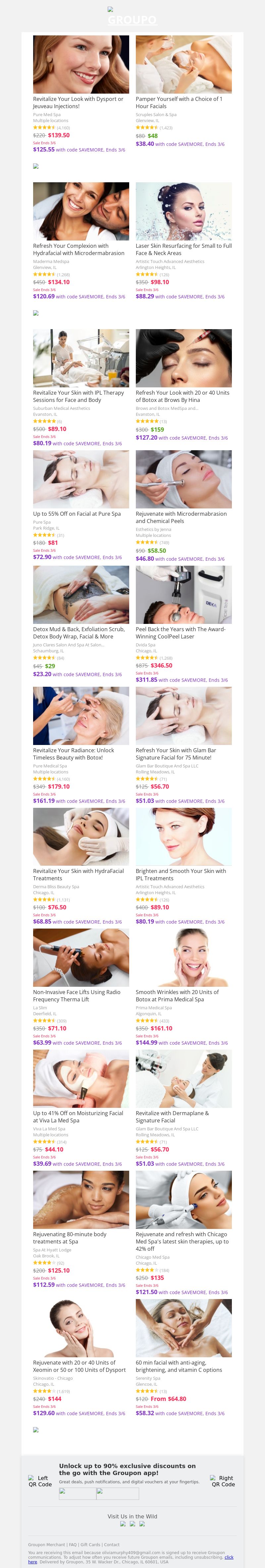Image resolution: width=265 pixels, height=1568 pixels.
Task: View the Microdermabrasion and Chemical Peels deal
Action: tap(181, 517)
